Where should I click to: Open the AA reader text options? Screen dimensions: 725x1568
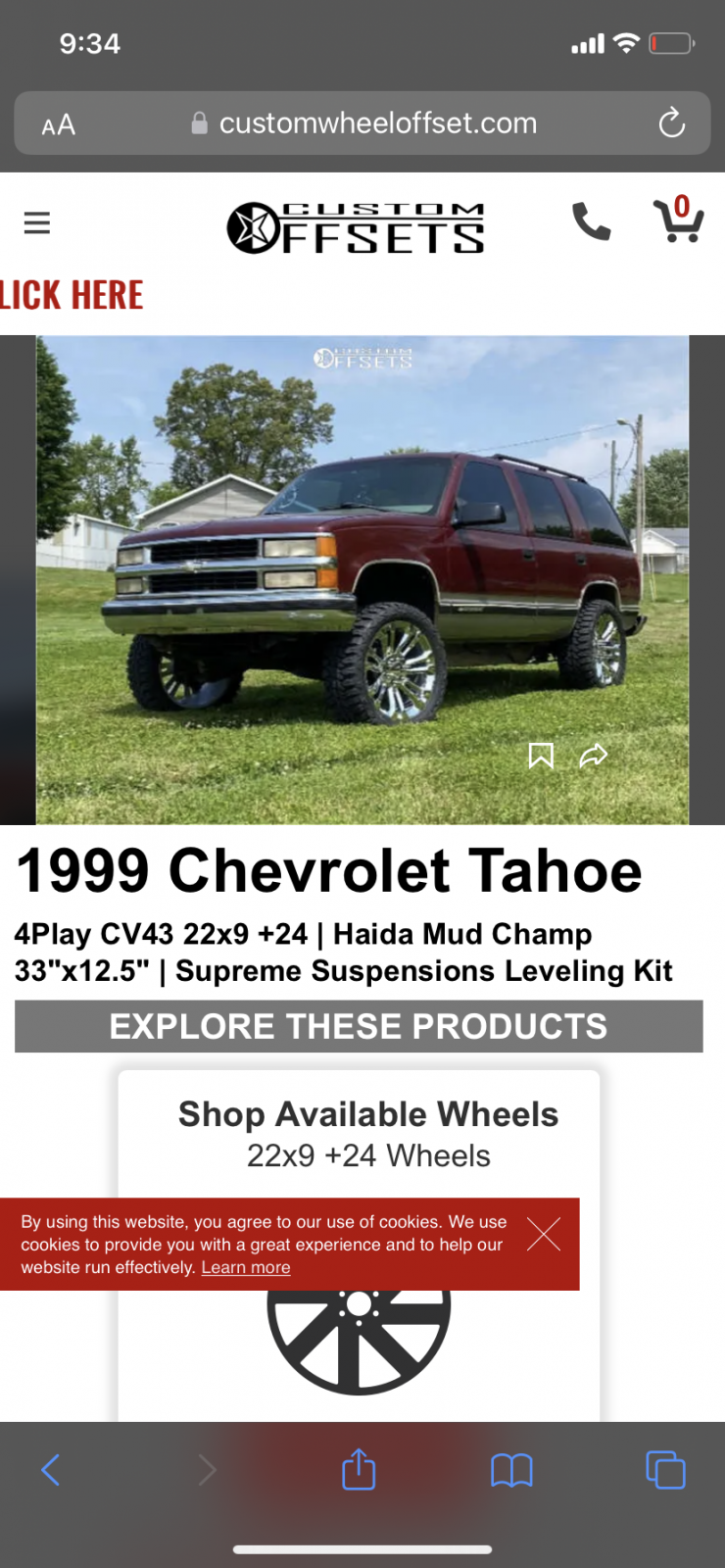coord(58,124)
